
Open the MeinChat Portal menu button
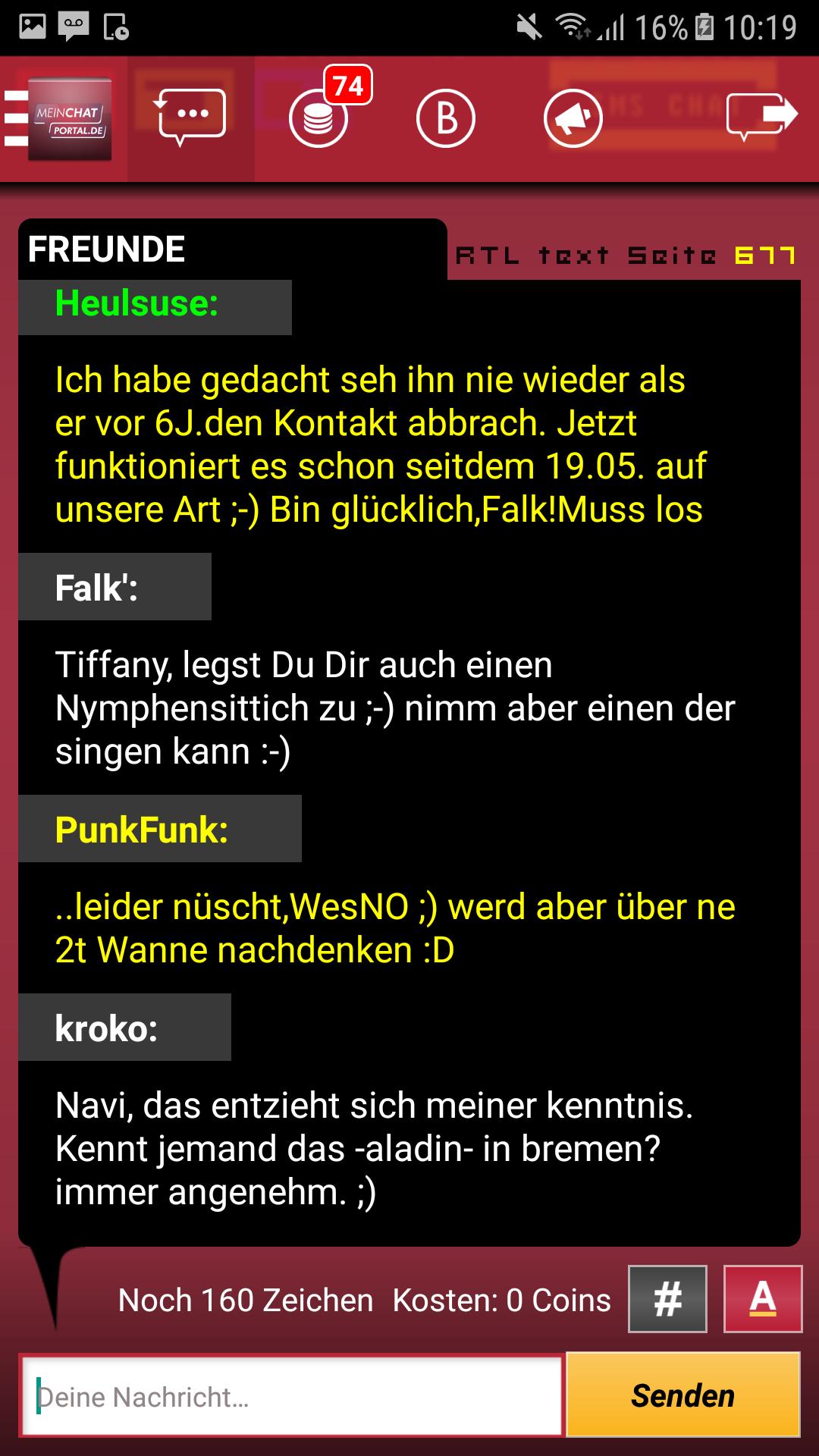(59, 119)
